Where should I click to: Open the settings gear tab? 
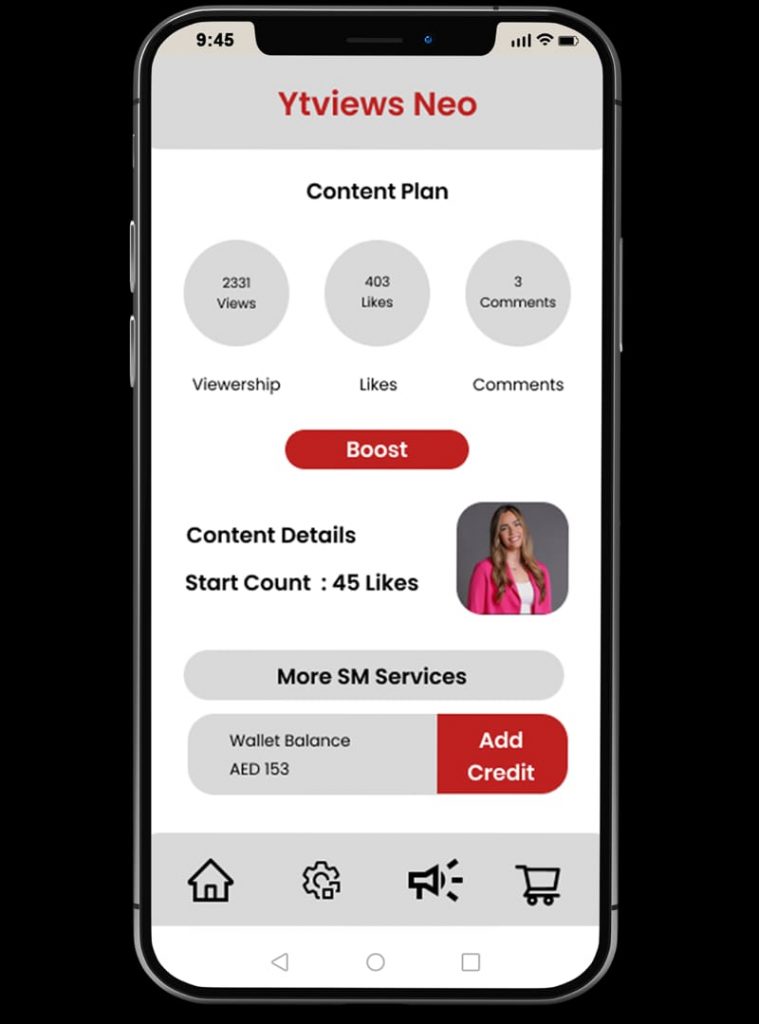322,881
